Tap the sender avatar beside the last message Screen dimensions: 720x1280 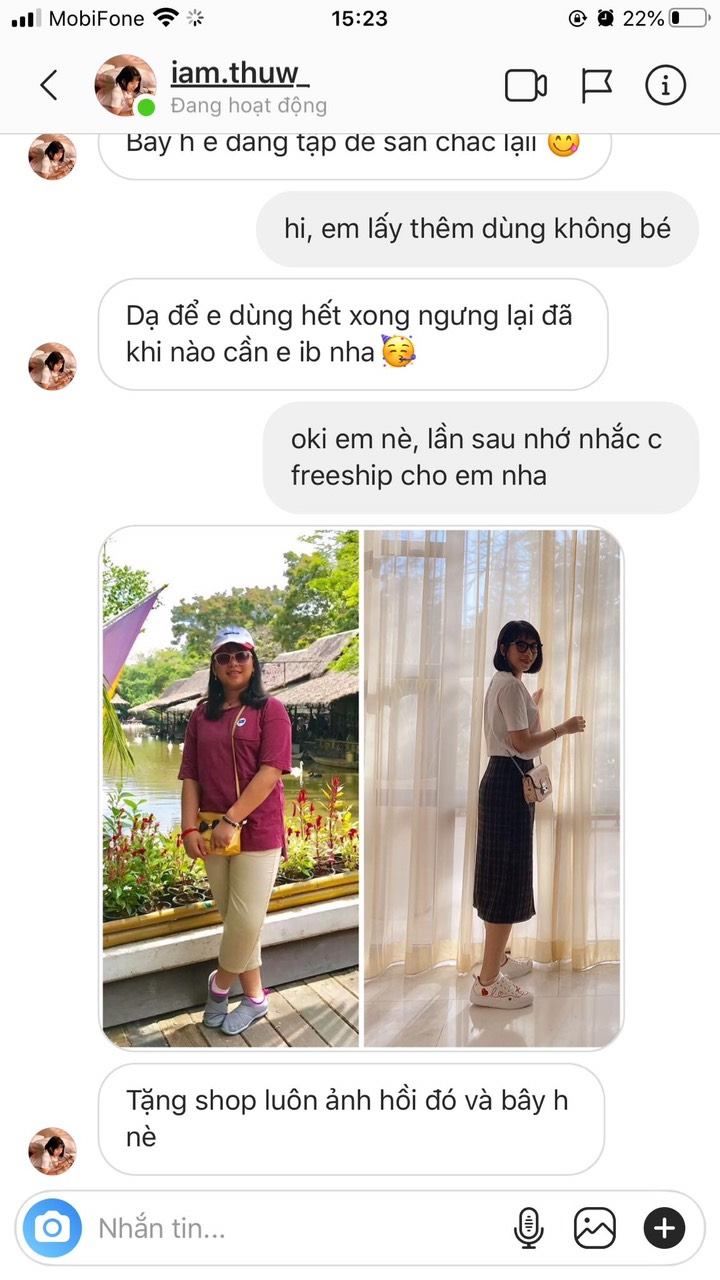coord(52,1150)
